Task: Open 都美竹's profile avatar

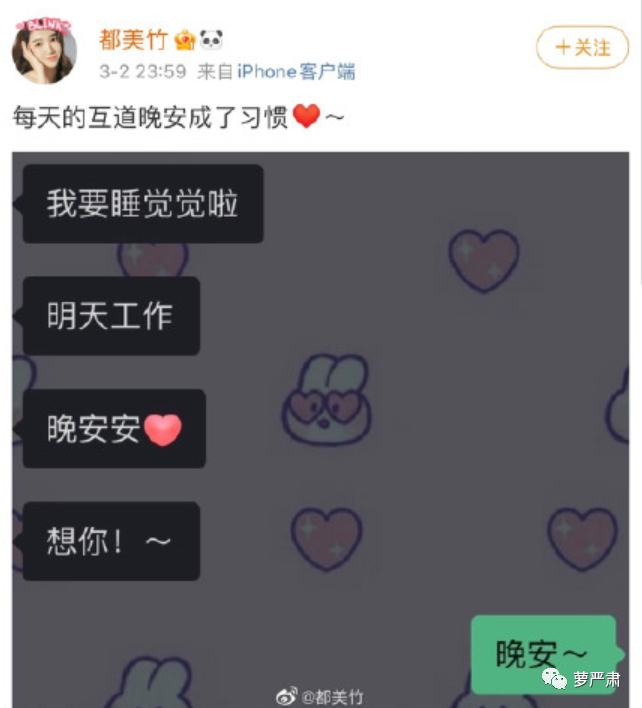Action: point(44,50)
